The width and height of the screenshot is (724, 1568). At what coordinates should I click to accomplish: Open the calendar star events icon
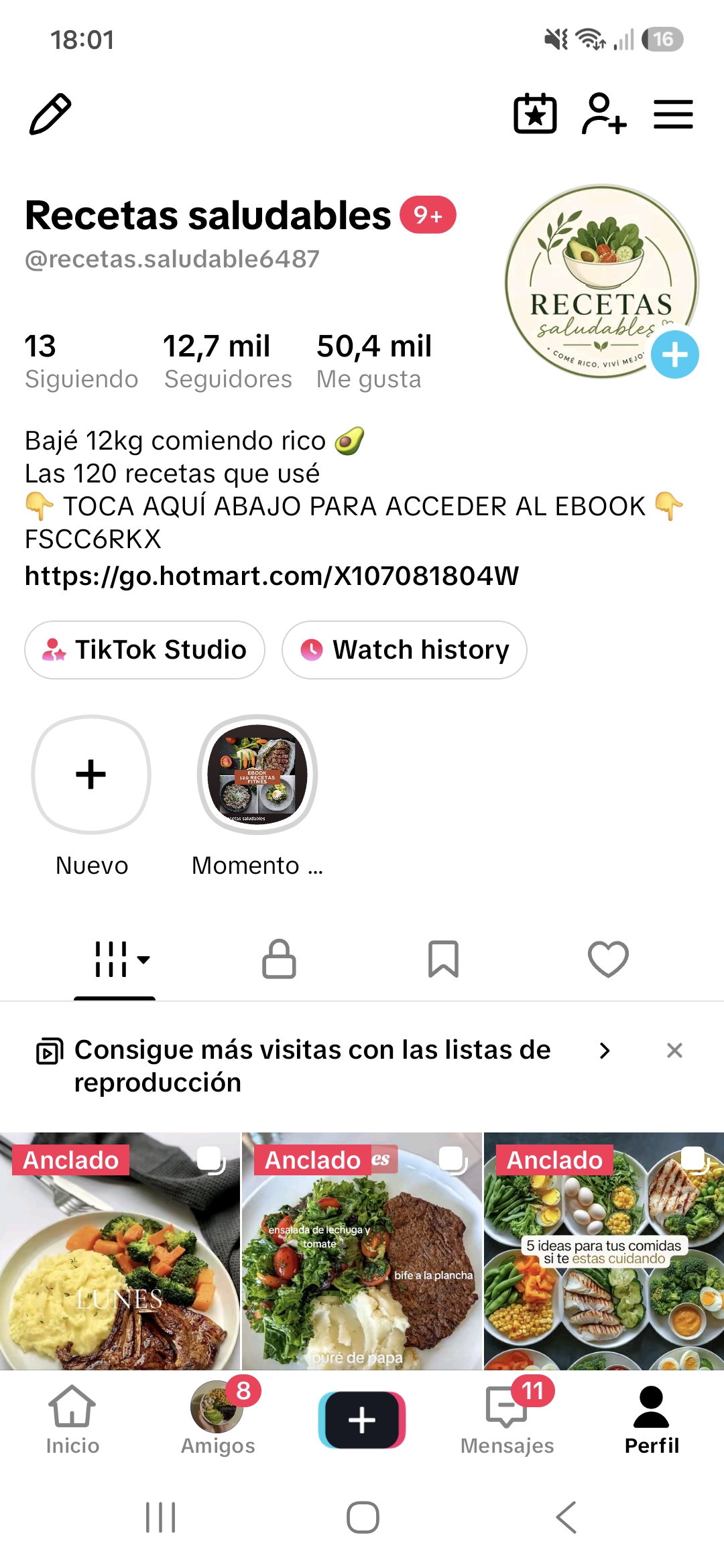click(x=535, y=114)
